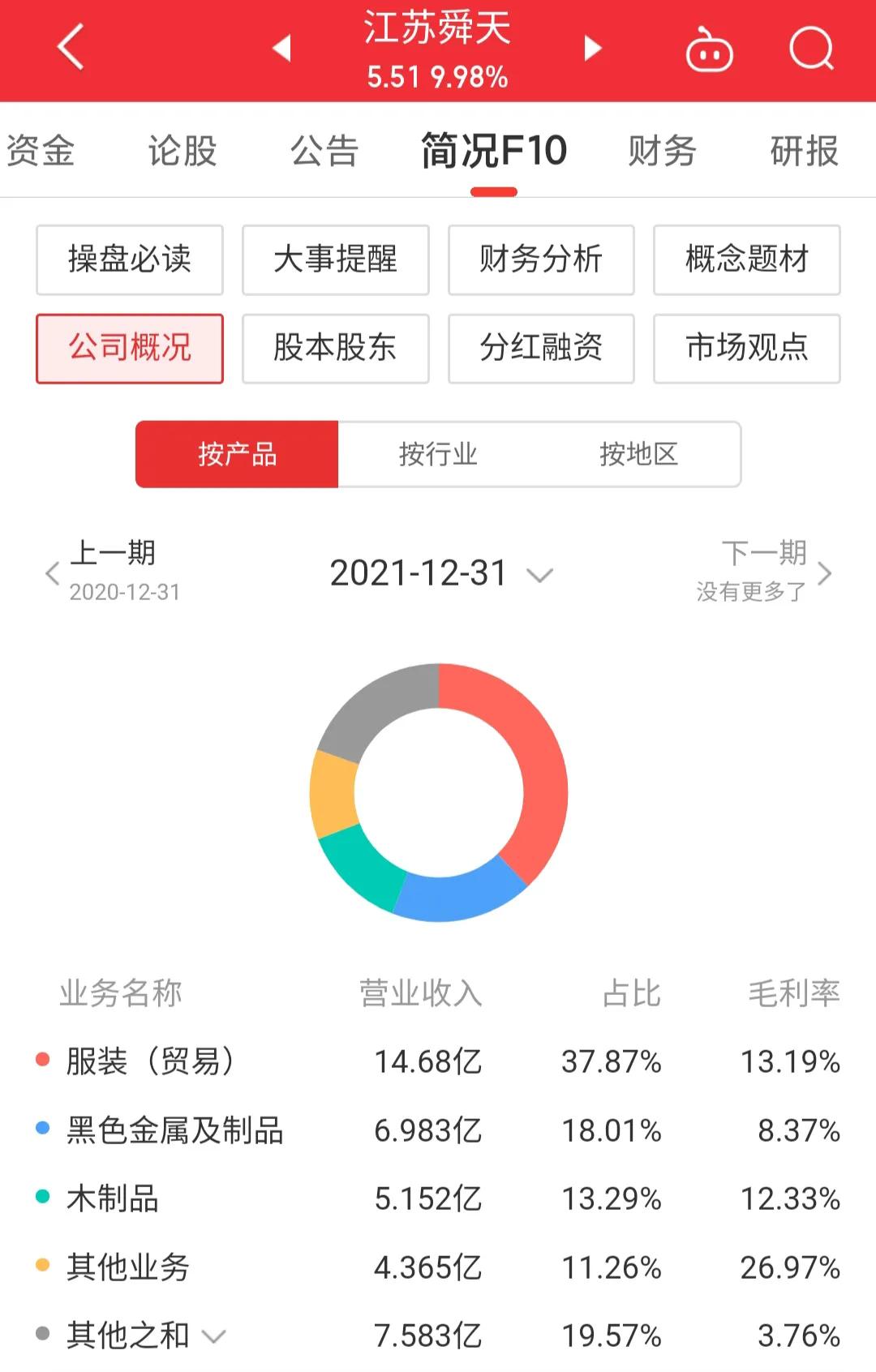Viewport: 876px width, 1372px height.
Task: Select the 公司概况 option
Action: click(x=129, y=349)
